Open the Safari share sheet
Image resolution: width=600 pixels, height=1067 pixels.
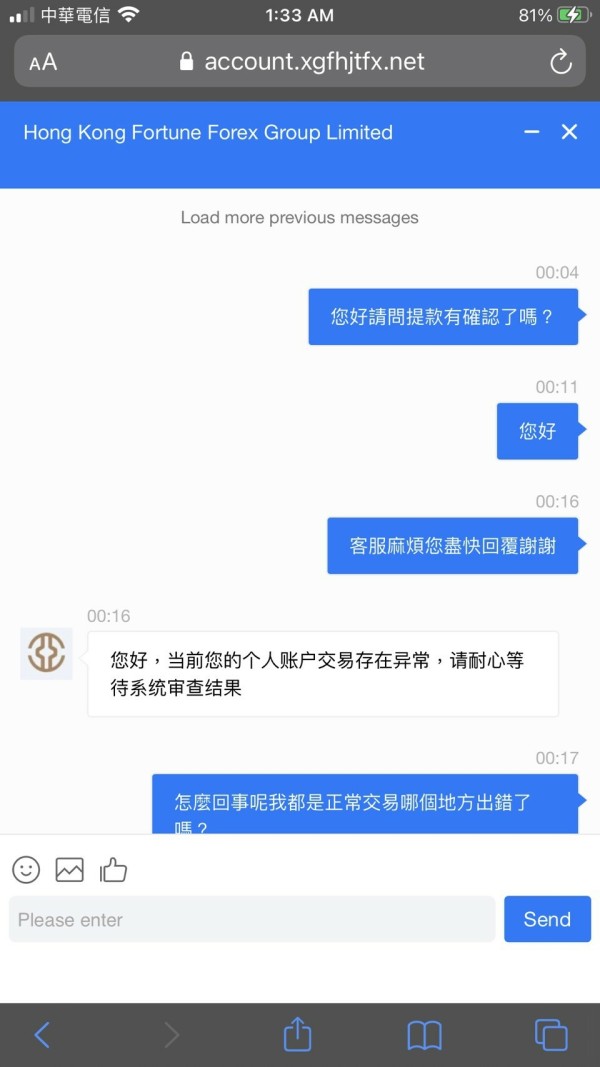297,1034
